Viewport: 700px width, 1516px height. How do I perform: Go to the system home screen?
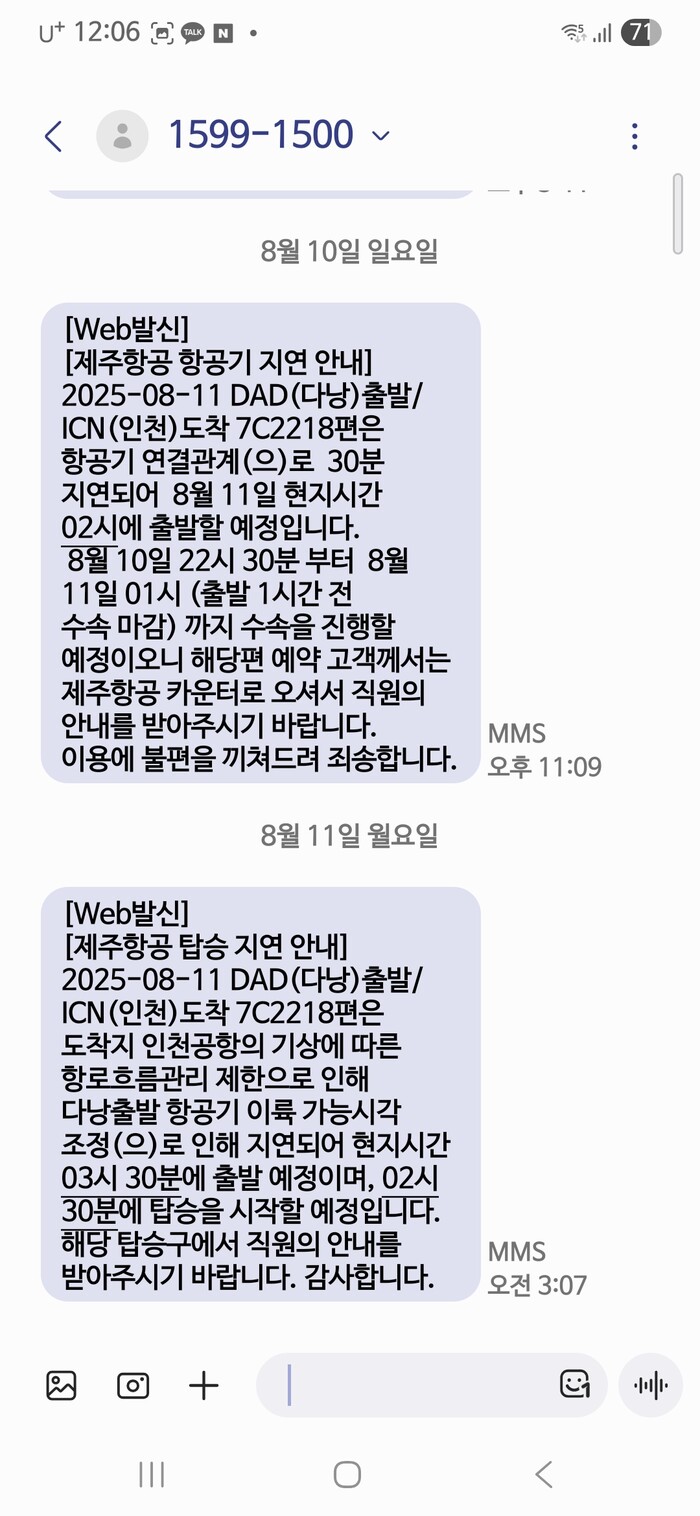(347, 1473)
